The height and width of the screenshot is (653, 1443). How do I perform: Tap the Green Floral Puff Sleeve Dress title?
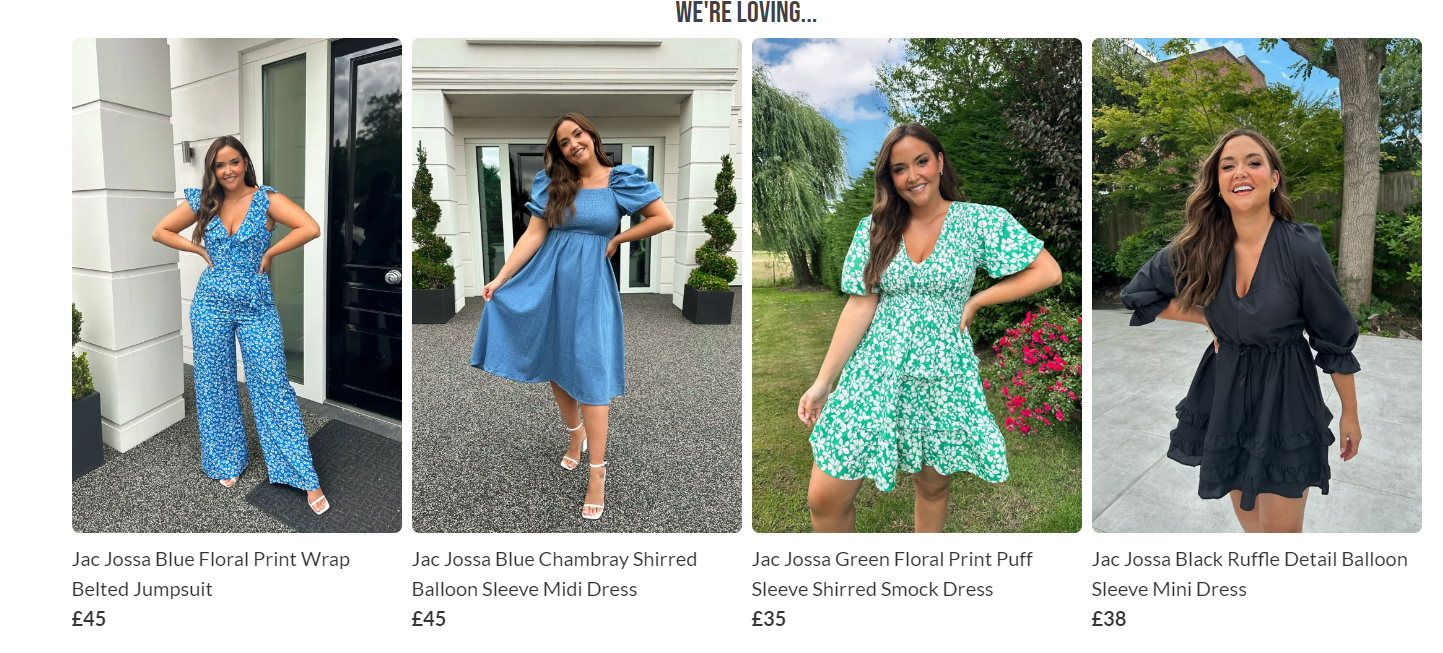coord(891,573)
